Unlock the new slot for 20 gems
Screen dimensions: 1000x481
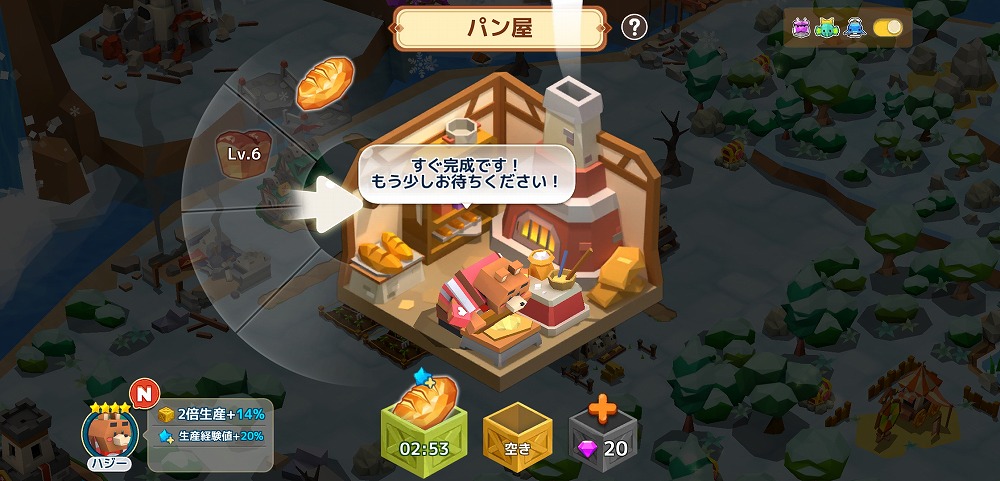[604, 435]
